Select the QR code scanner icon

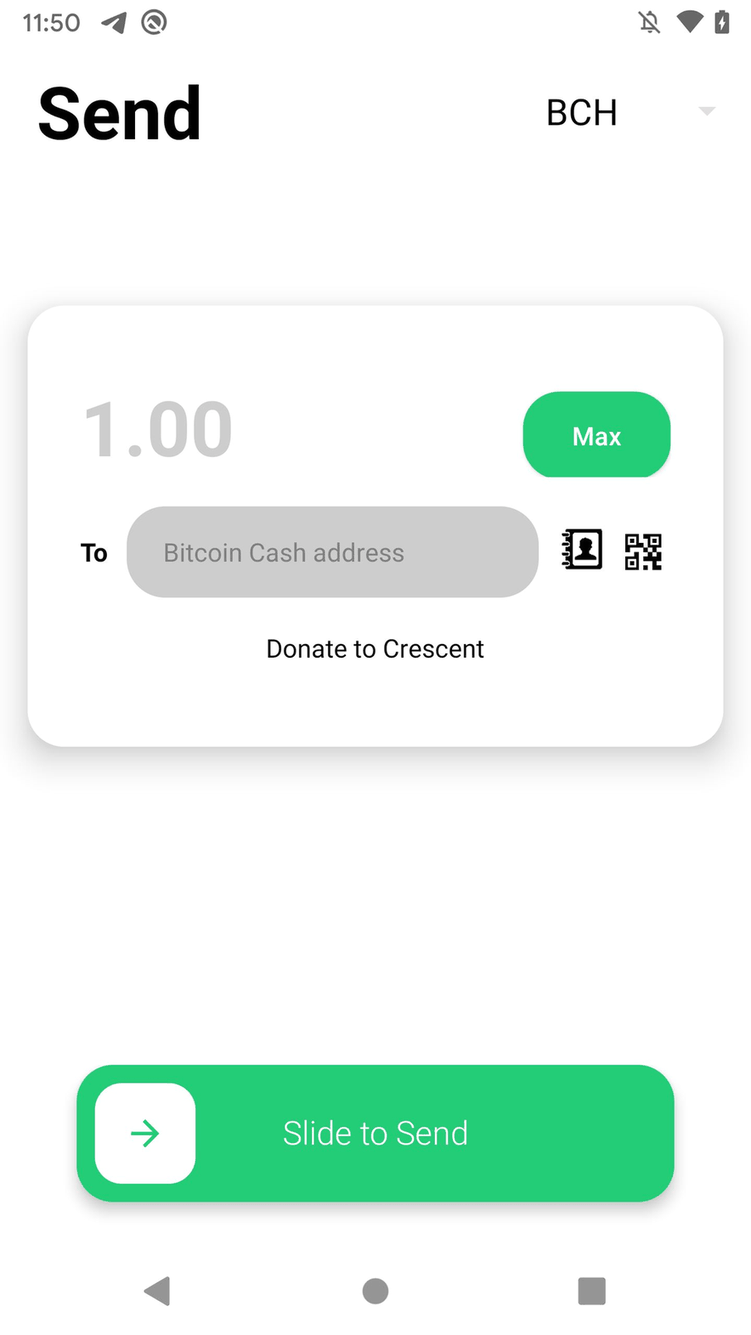[643, 551]
